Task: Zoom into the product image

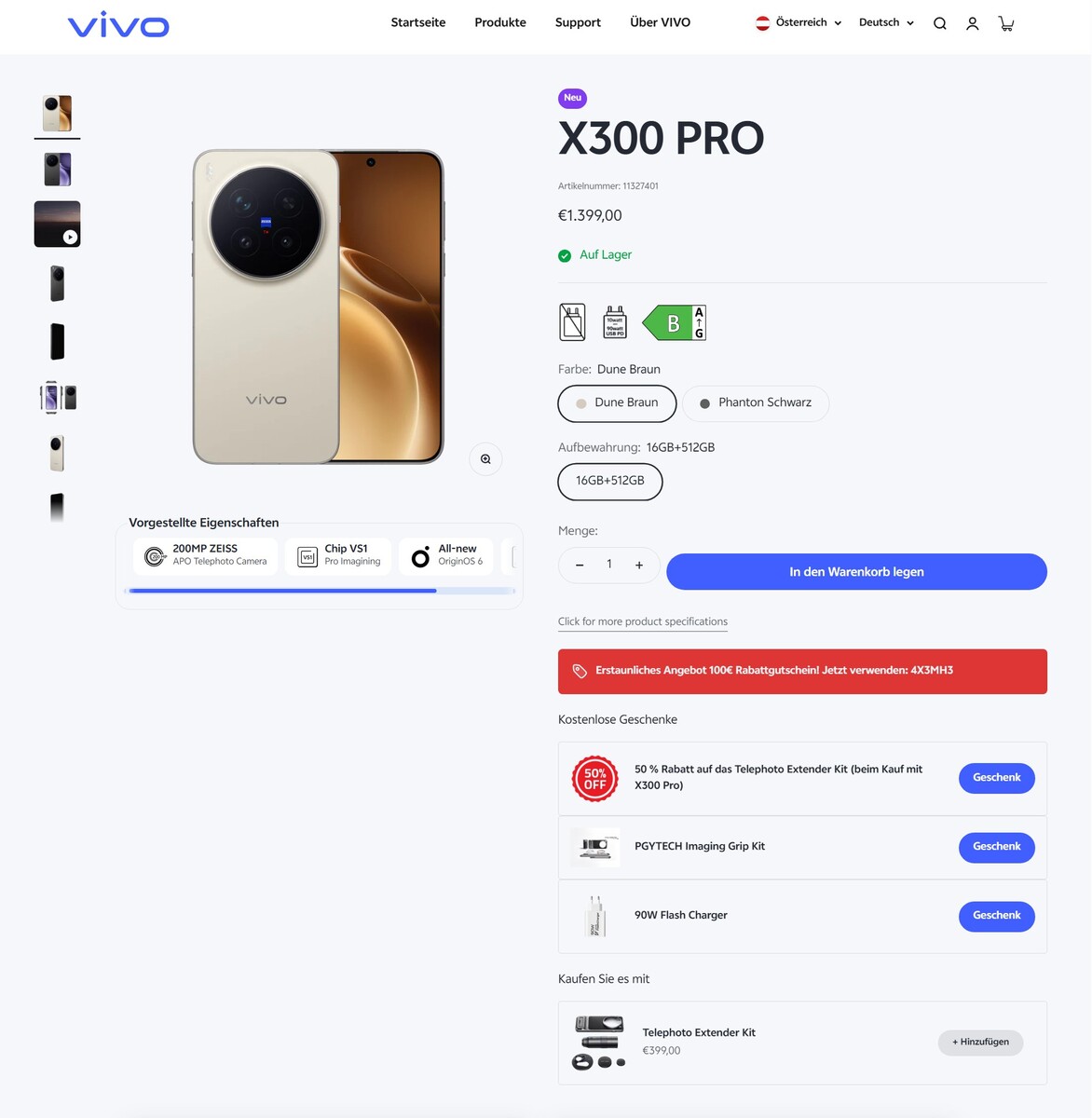Action: (485, 459)
